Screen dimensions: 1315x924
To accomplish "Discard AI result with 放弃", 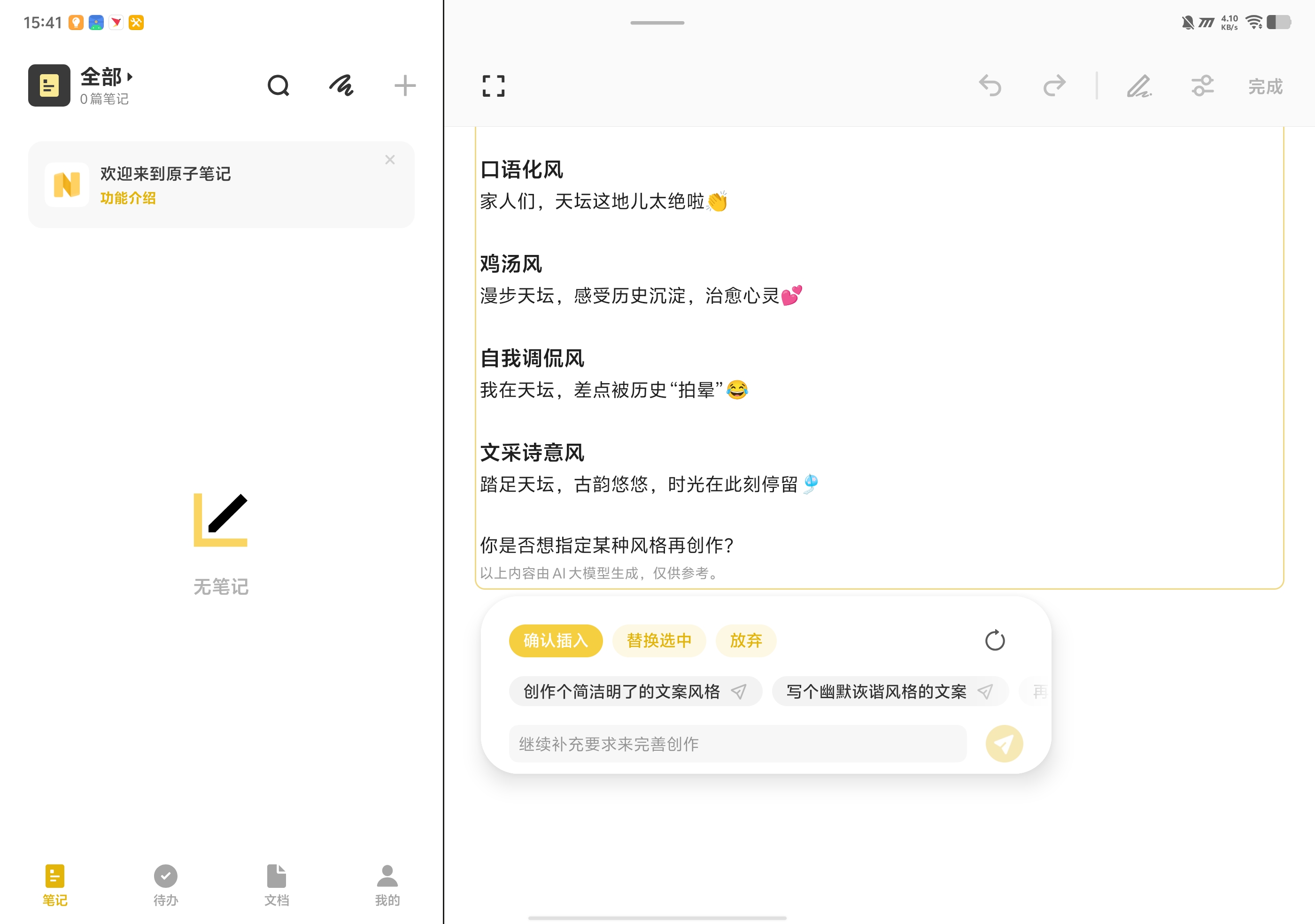I will tap(746, 640).
